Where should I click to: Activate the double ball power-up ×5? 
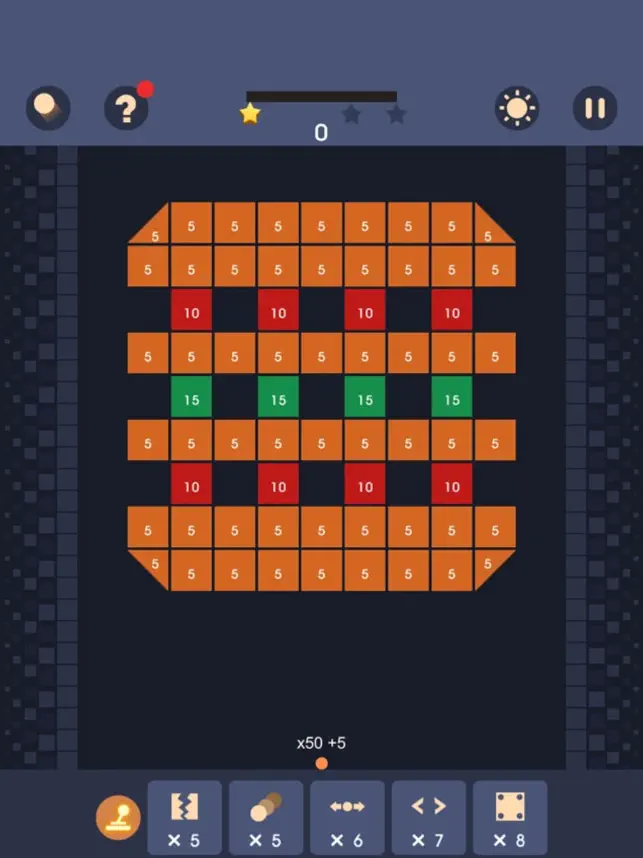click(266, 817)
